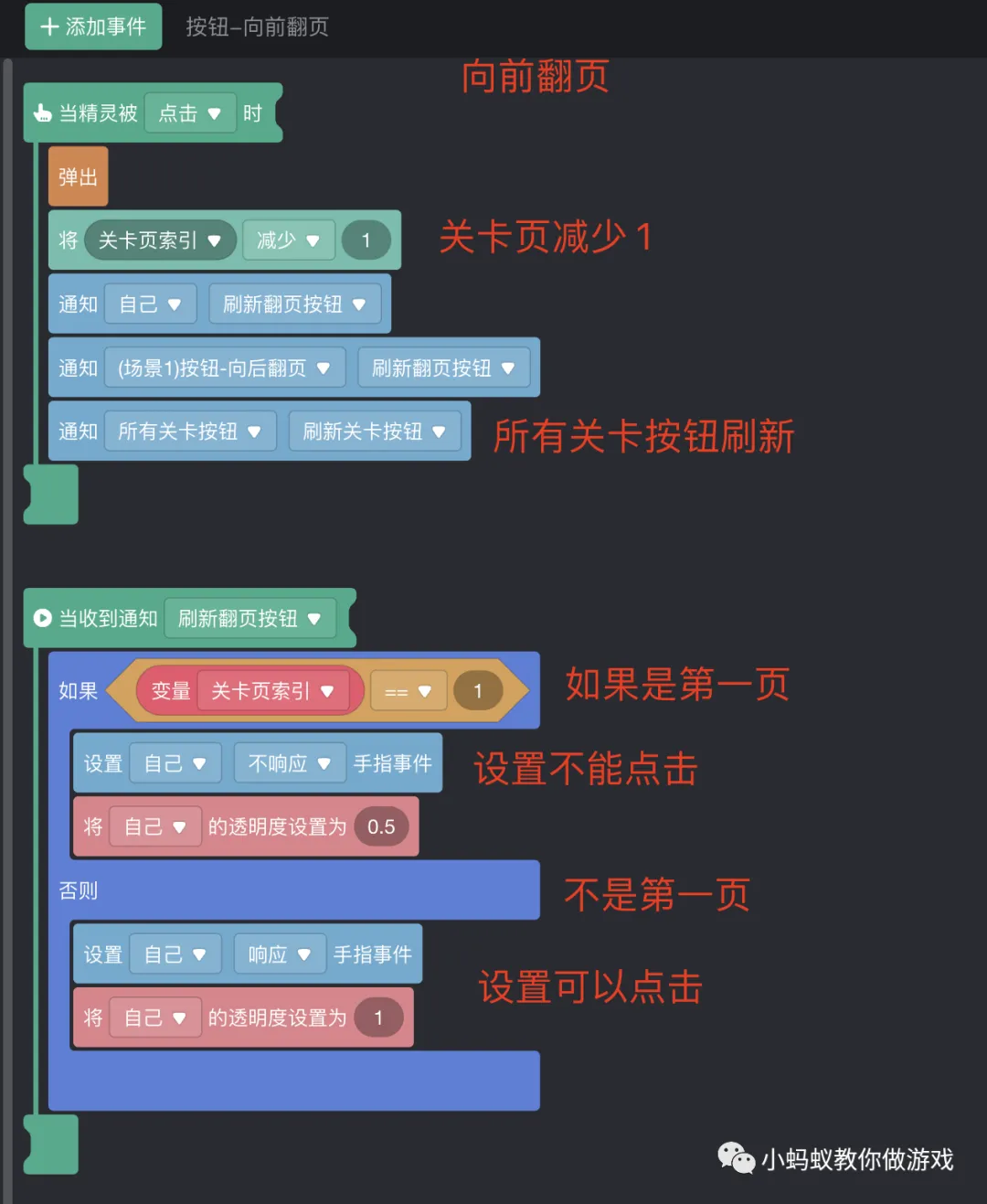Tap the 添加事件 button

[x=93, y=27]
